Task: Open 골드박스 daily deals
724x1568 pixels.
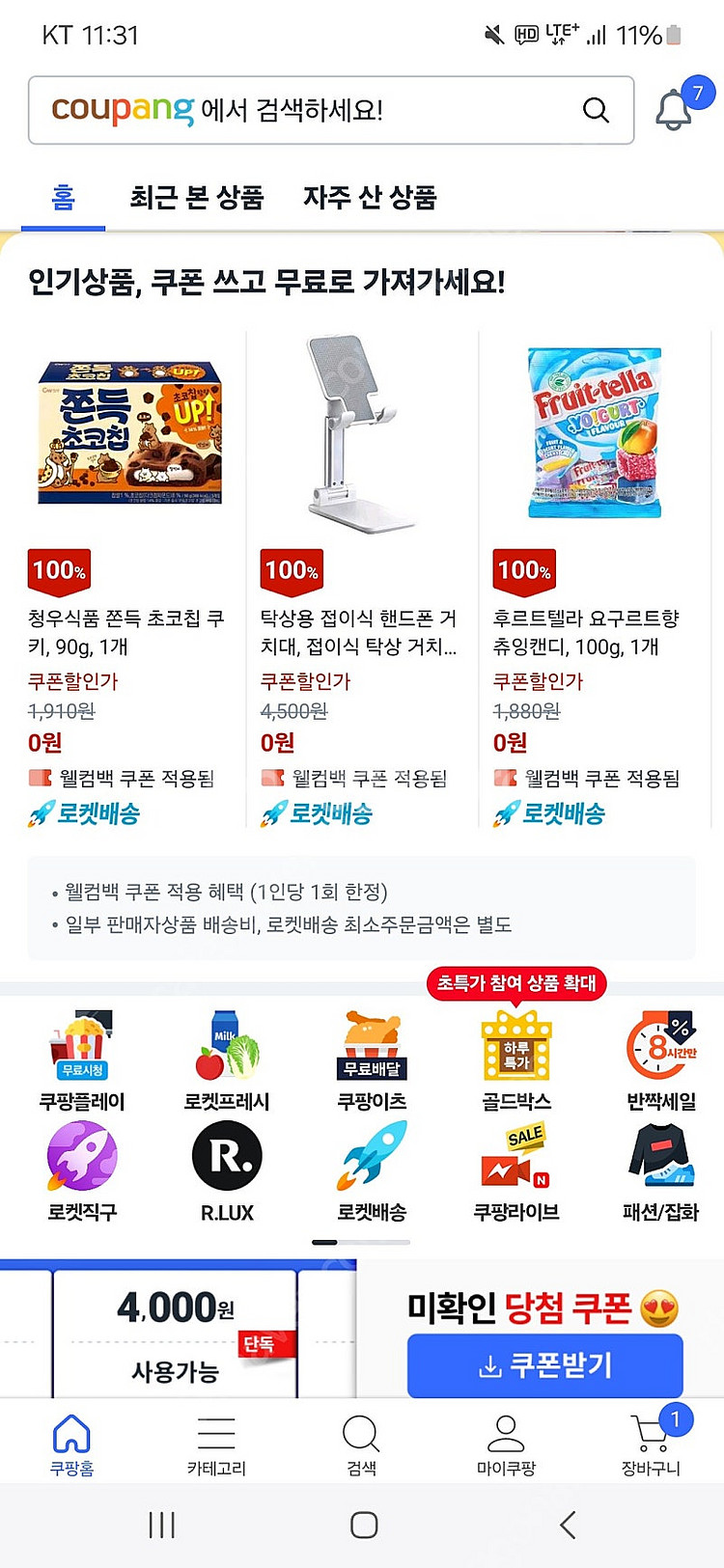Action: tap(516, 1059)
